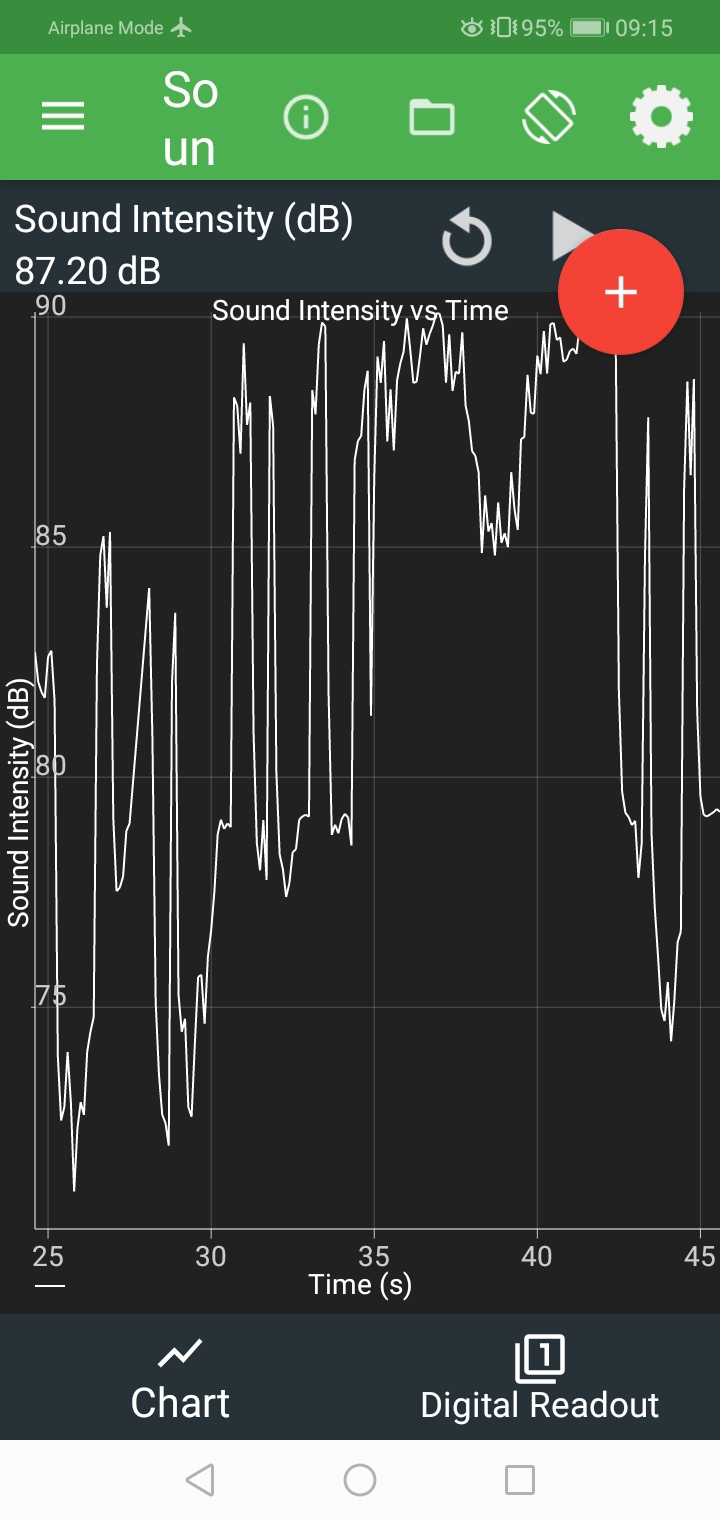Open the settings gear
The width and height of the screenshot is (720, 1520).
[661, 117]
